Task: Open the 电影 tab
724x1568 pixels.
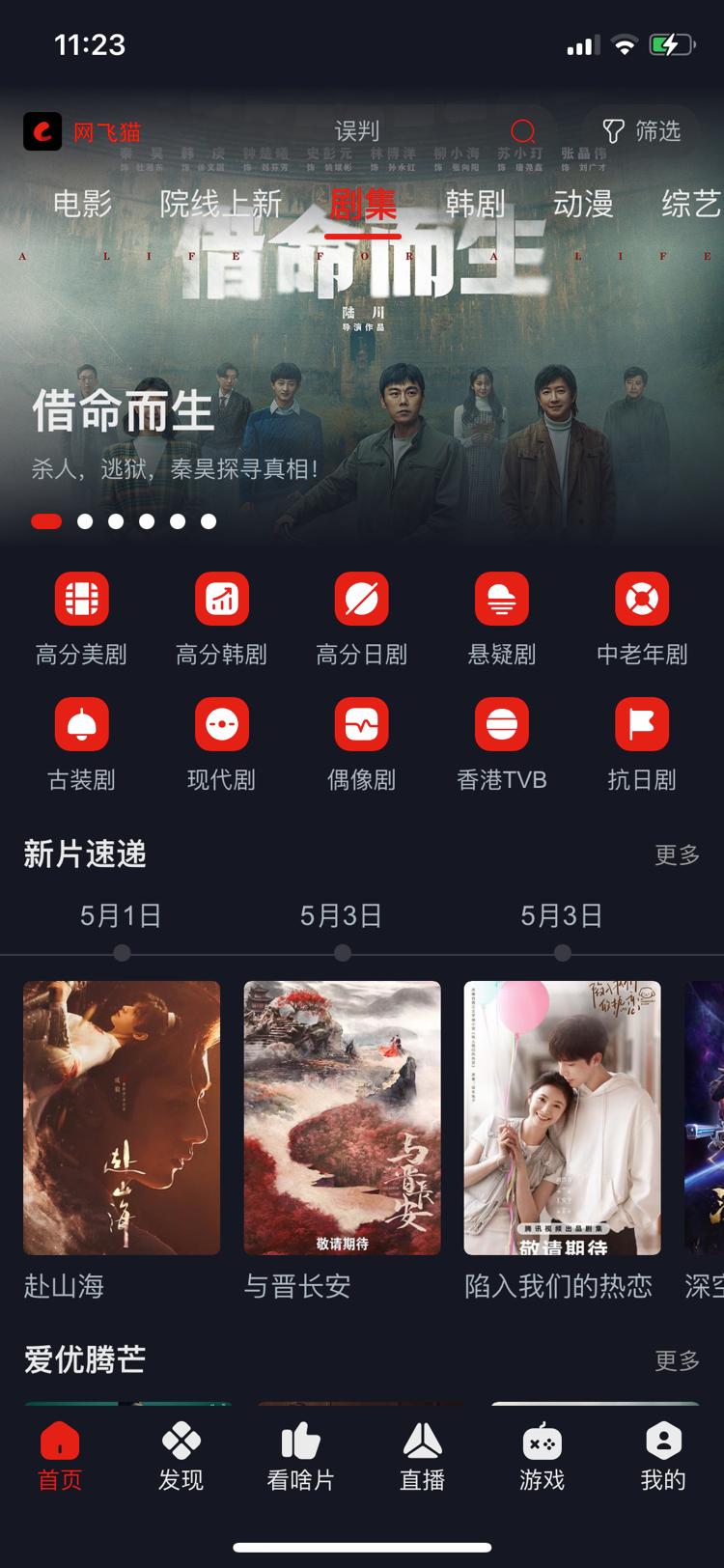Action: pyautogui.click(x=82, y=206)
